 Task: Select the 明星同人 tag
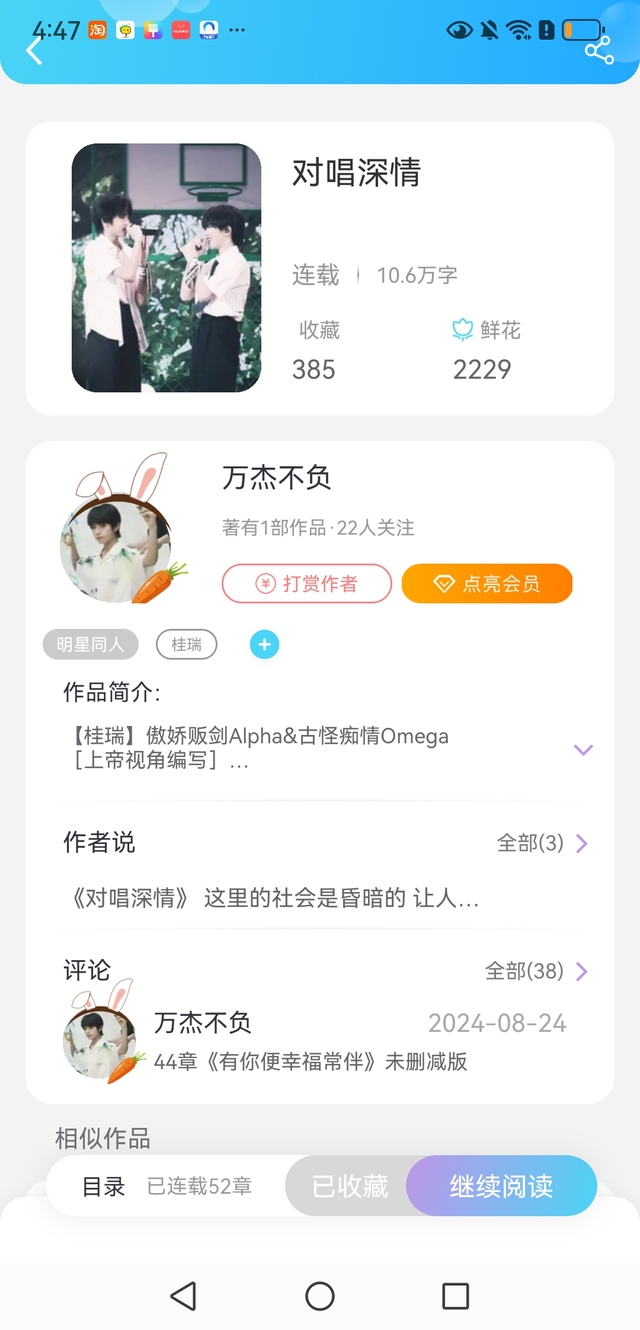click(91, 645)
